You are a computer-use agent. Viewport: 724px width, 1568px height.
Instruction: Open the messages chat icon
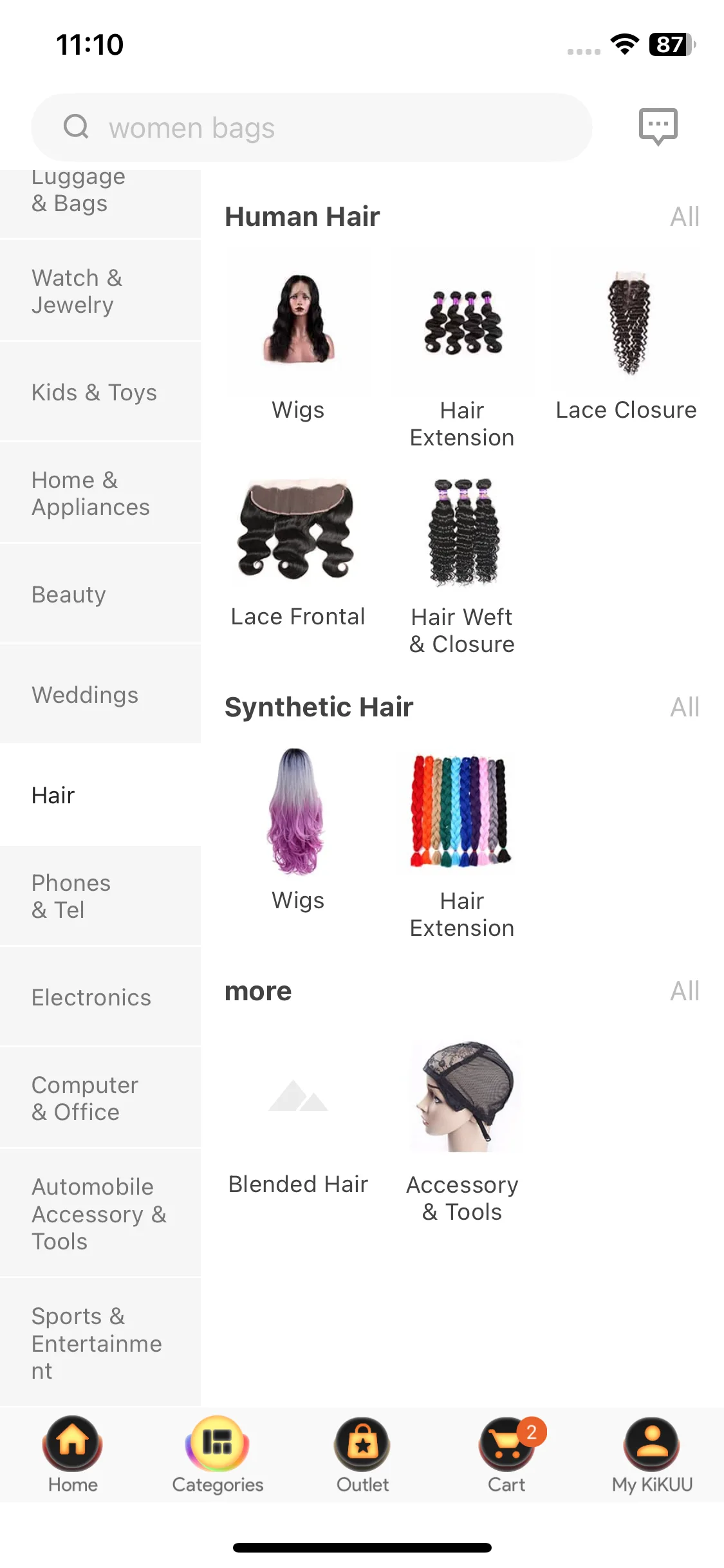[658, 126]
